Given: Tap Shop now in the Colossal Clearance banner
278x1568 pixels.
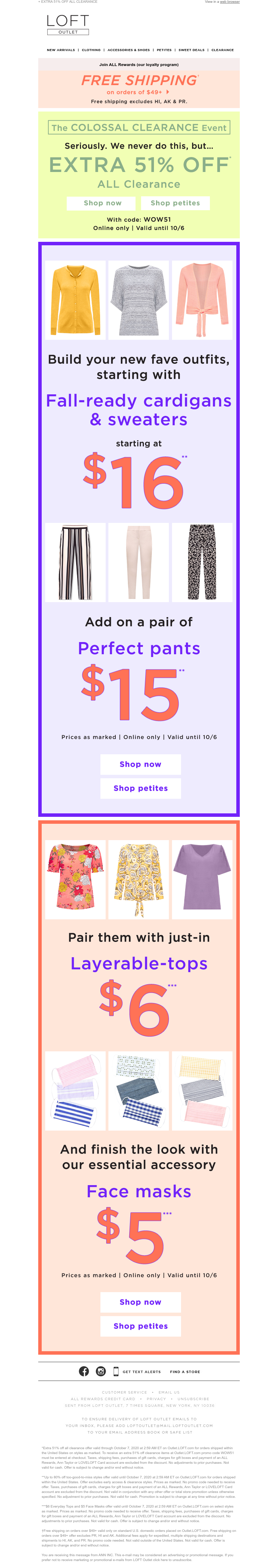Looking at the screenshot, I should [x=103, y=203].
